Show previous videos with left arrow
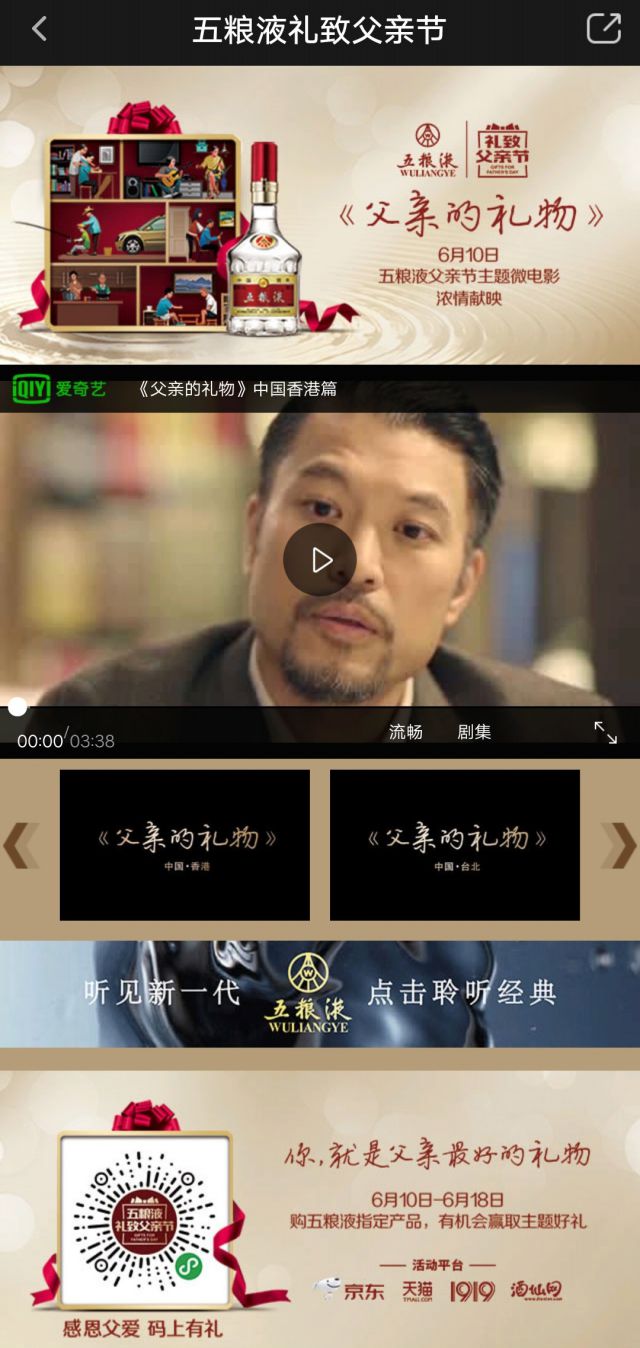 (20, 846)
